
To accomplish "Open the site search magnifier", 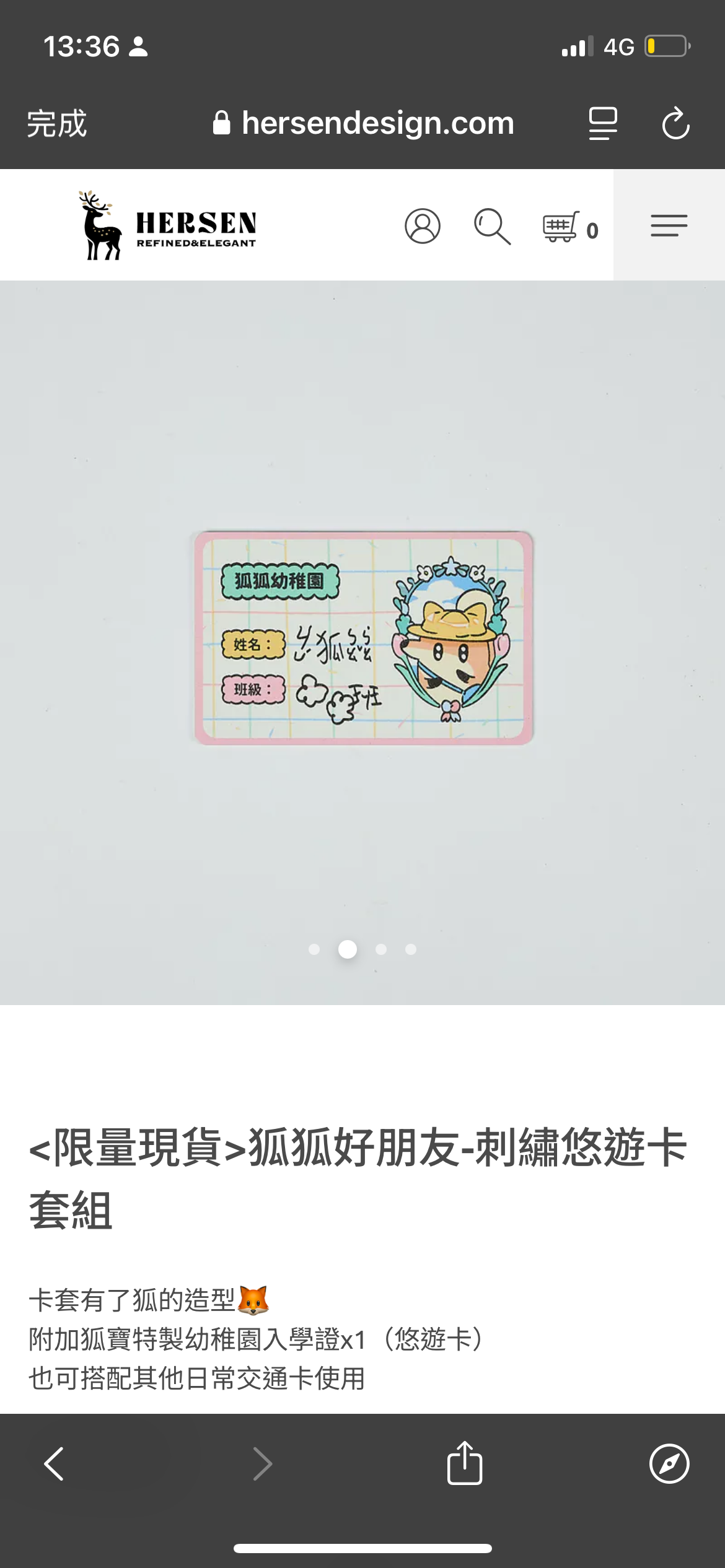I will click(x=492, y=226).
